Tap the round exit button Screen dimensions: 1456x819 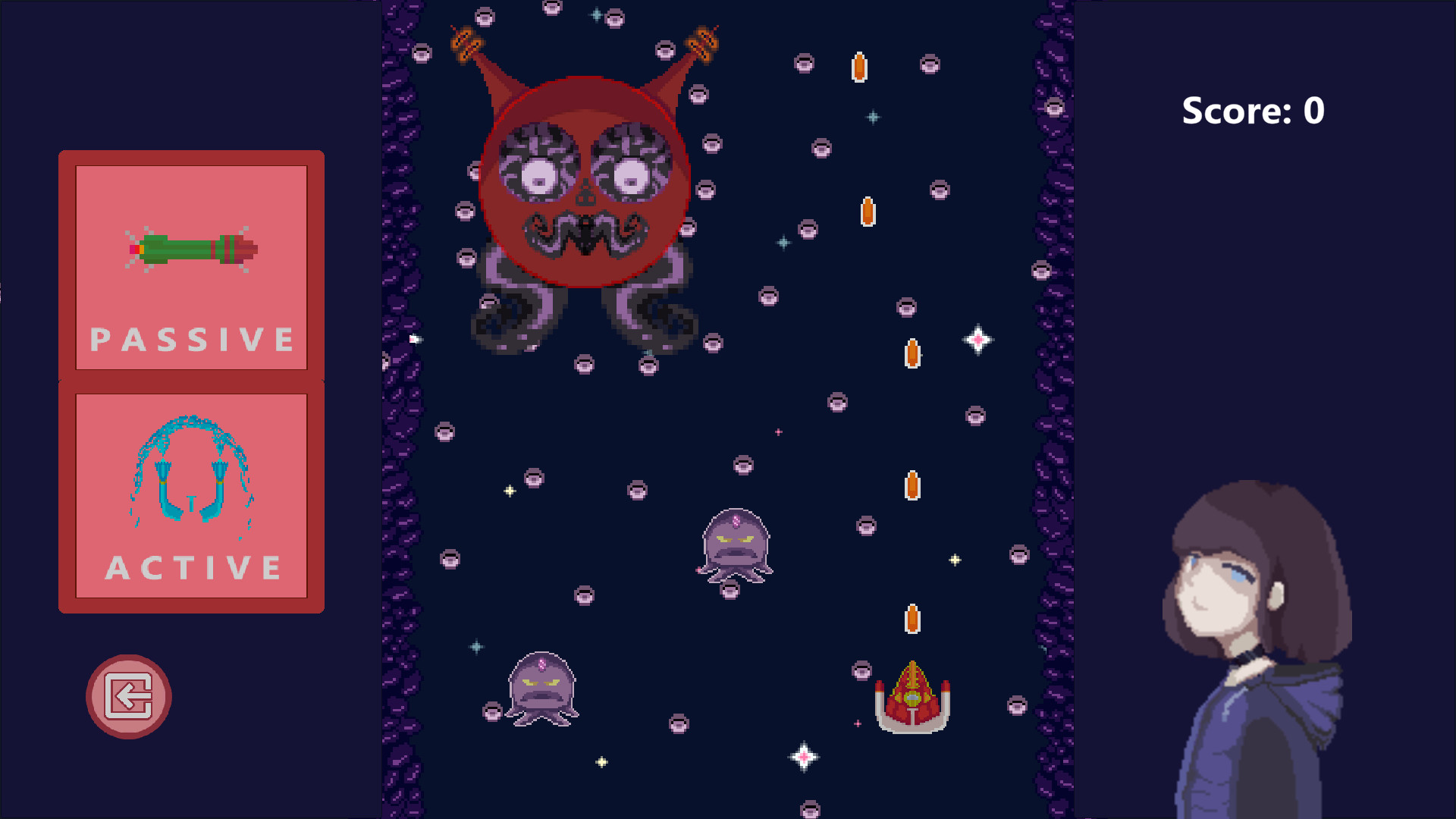click(129, 696)
